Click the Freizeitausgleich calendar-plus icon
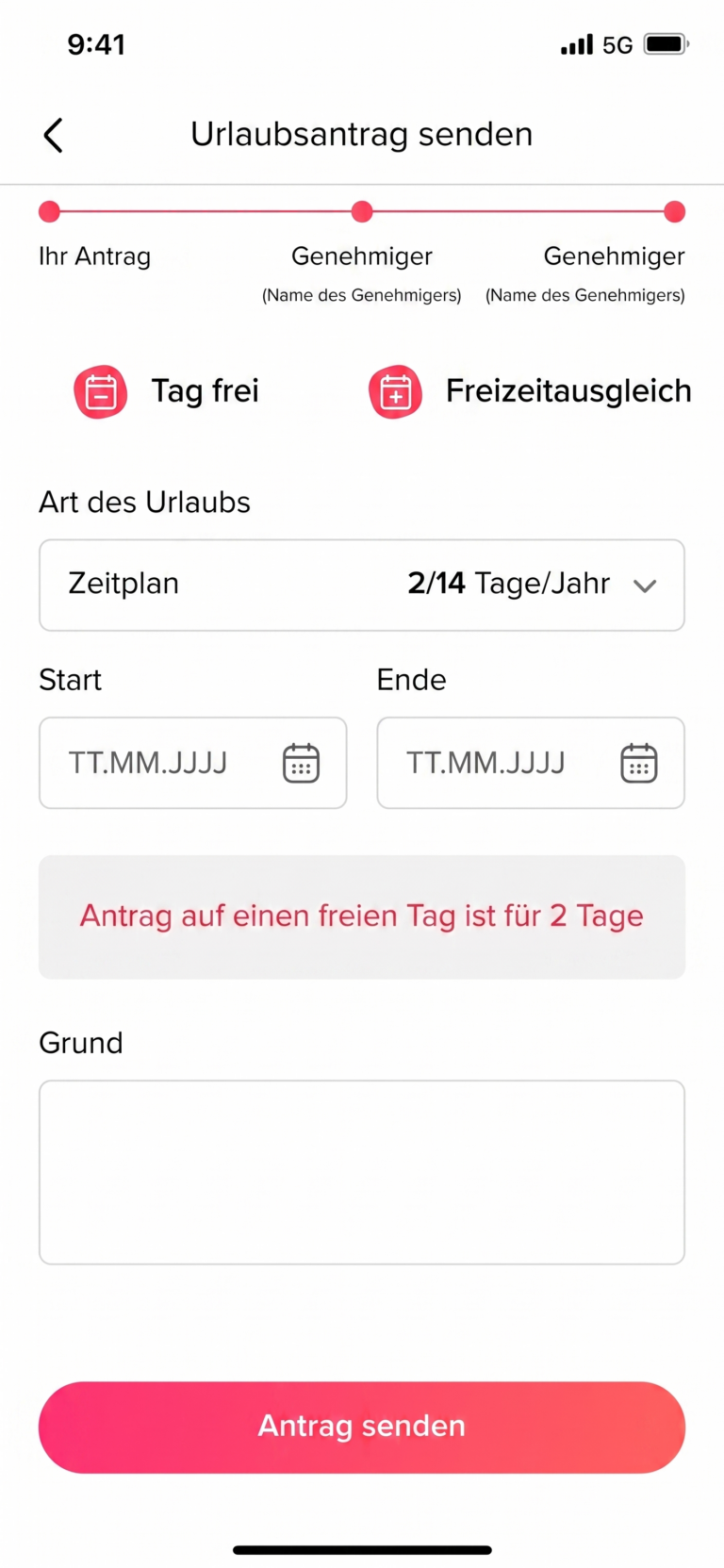This screenshot has width=724, height=1568. [395, 390]
